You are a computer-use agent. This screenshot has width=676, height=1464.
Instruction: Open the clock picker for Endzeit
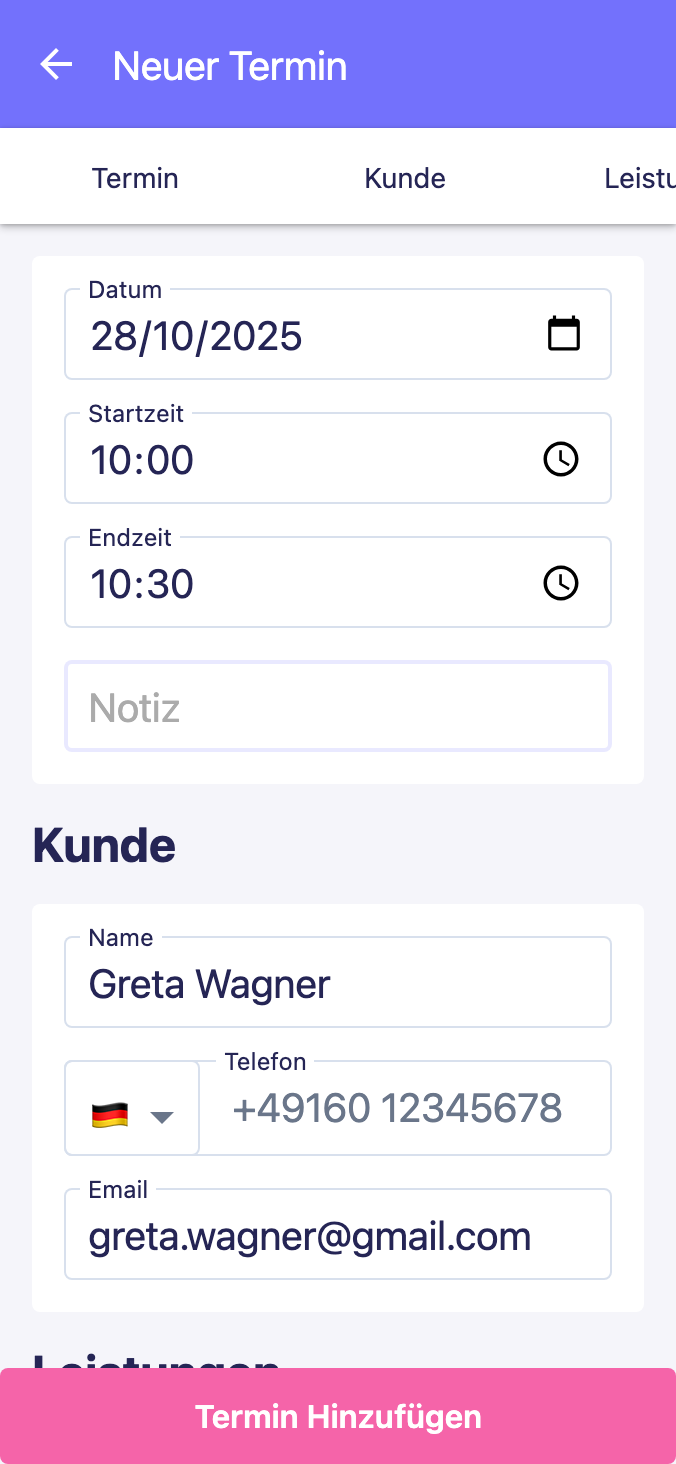tap(560, 583)
